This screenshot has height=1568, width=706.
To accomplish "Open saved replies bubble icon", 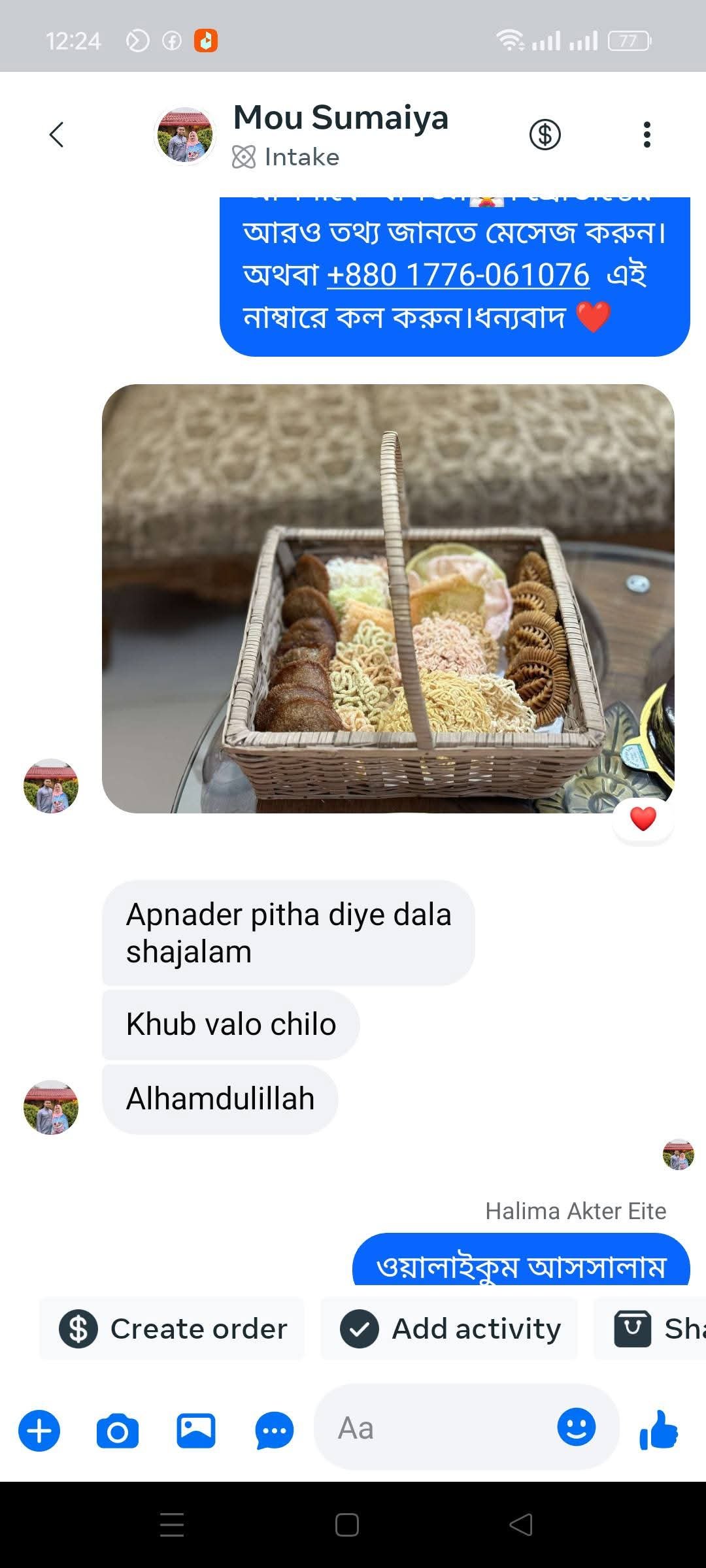I will [275, 1431].
